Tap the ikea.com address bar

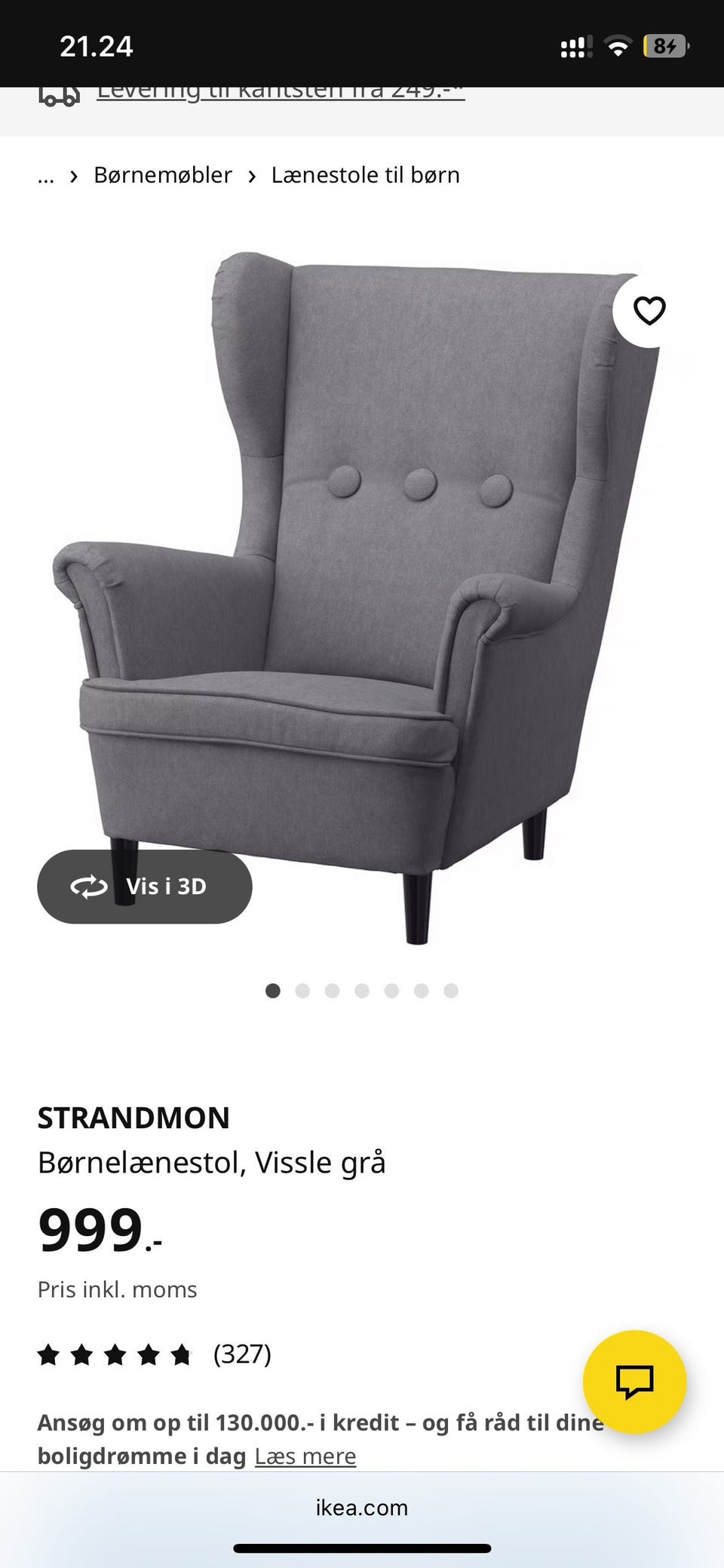362,1508
